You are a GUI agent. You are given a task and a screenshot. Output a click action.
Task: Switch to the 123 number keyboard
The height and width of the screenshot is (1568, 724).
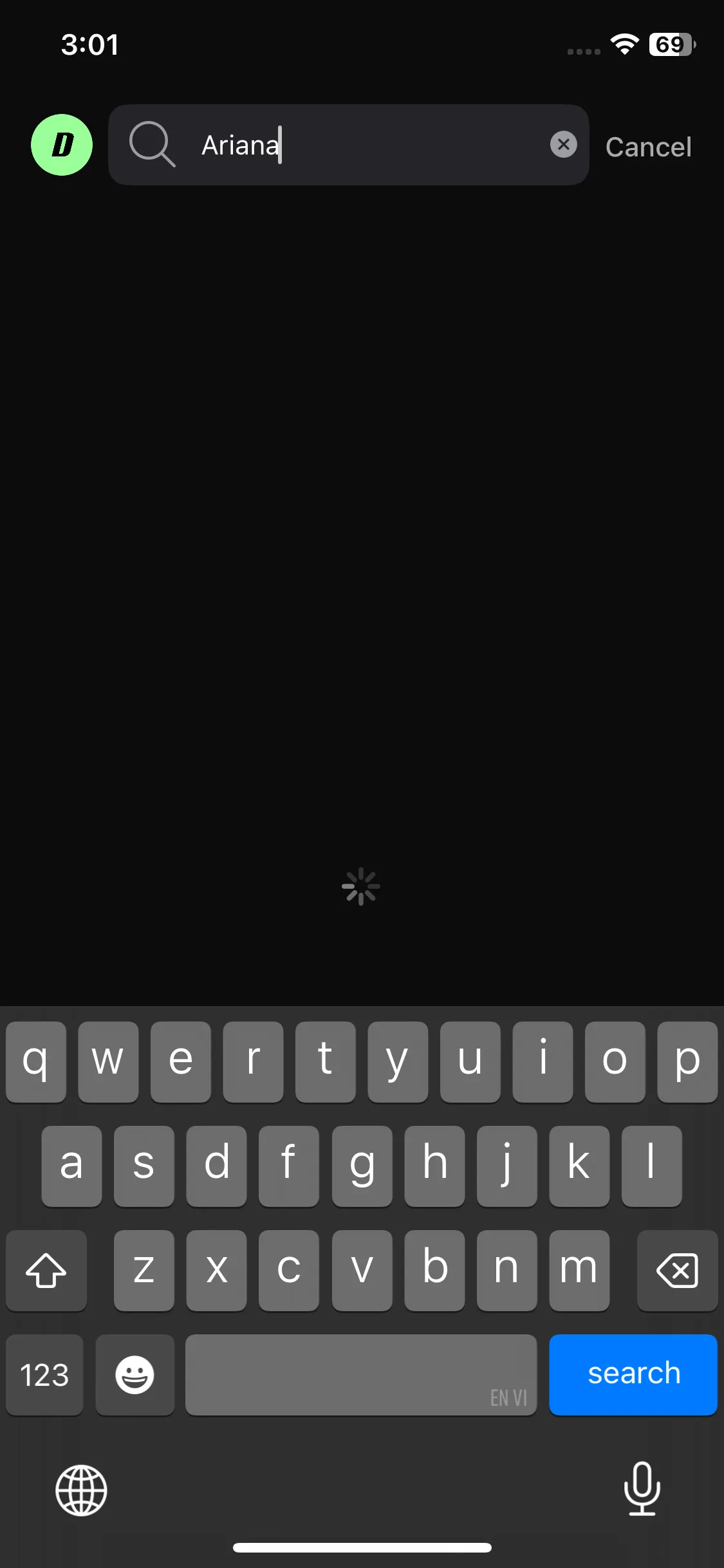point(44,1374)
